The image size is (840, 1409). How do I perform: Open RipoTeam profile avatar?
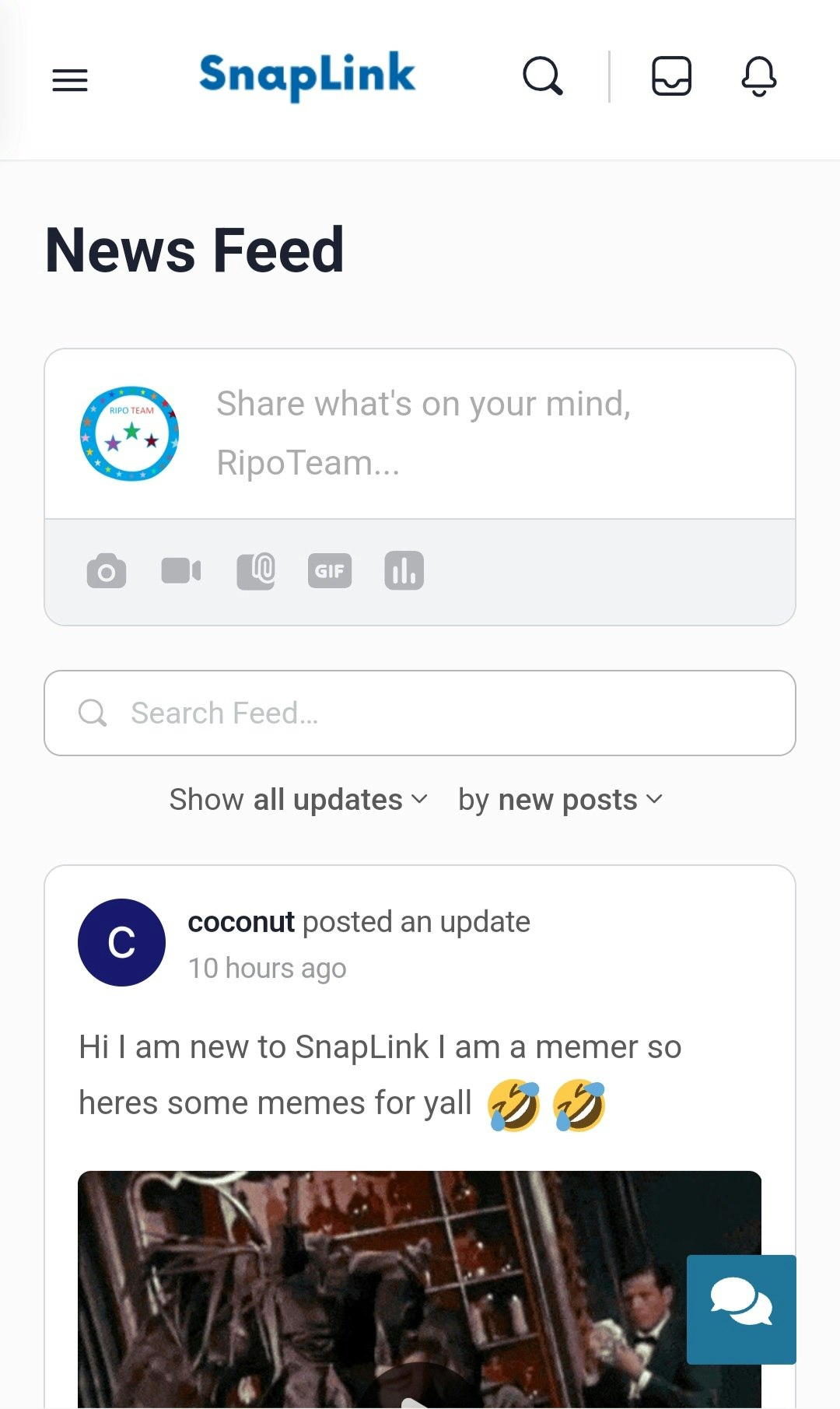tap(130, 433)
